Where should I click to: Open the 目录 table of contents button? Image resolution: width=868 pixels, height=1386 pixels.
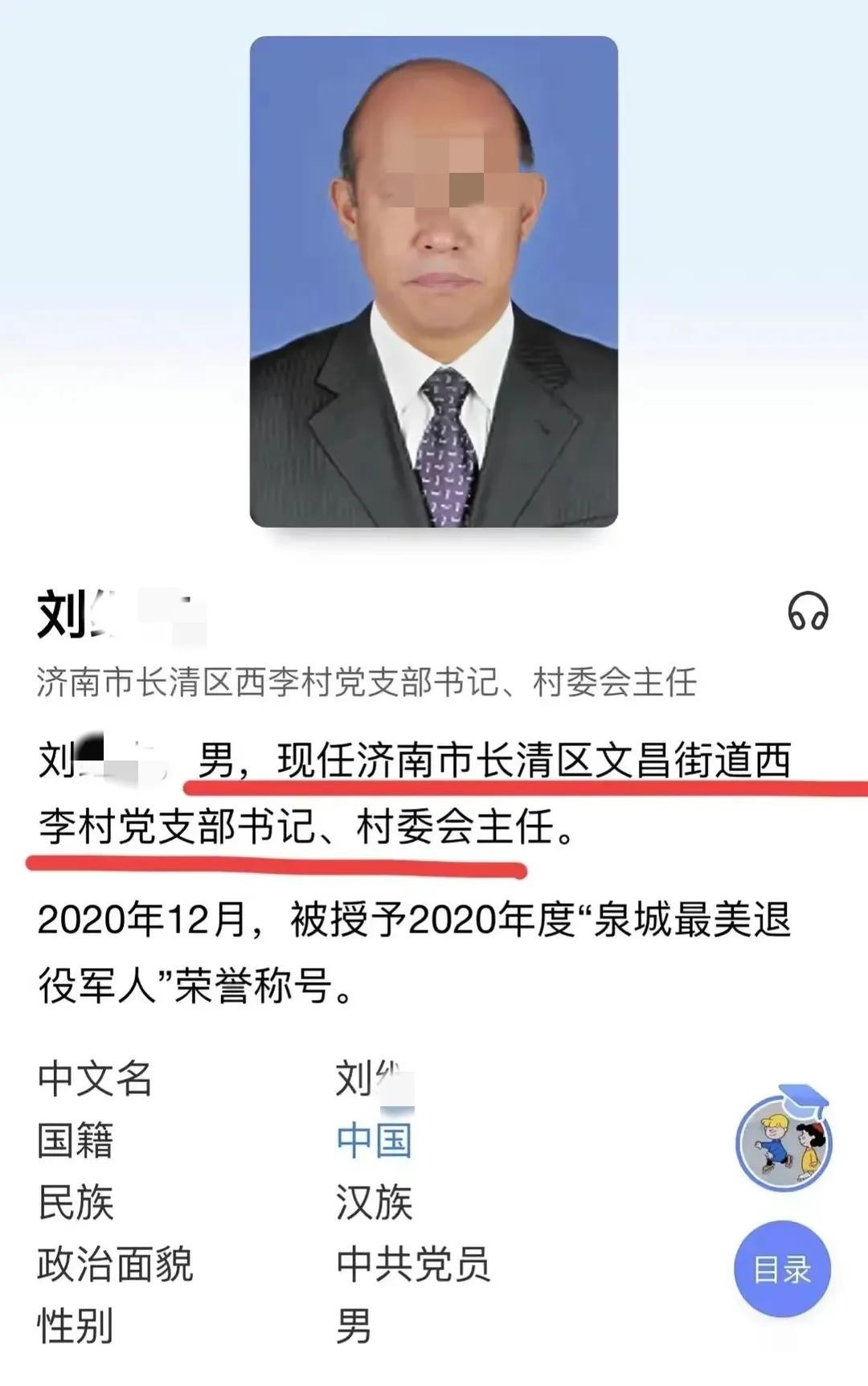782,1269
